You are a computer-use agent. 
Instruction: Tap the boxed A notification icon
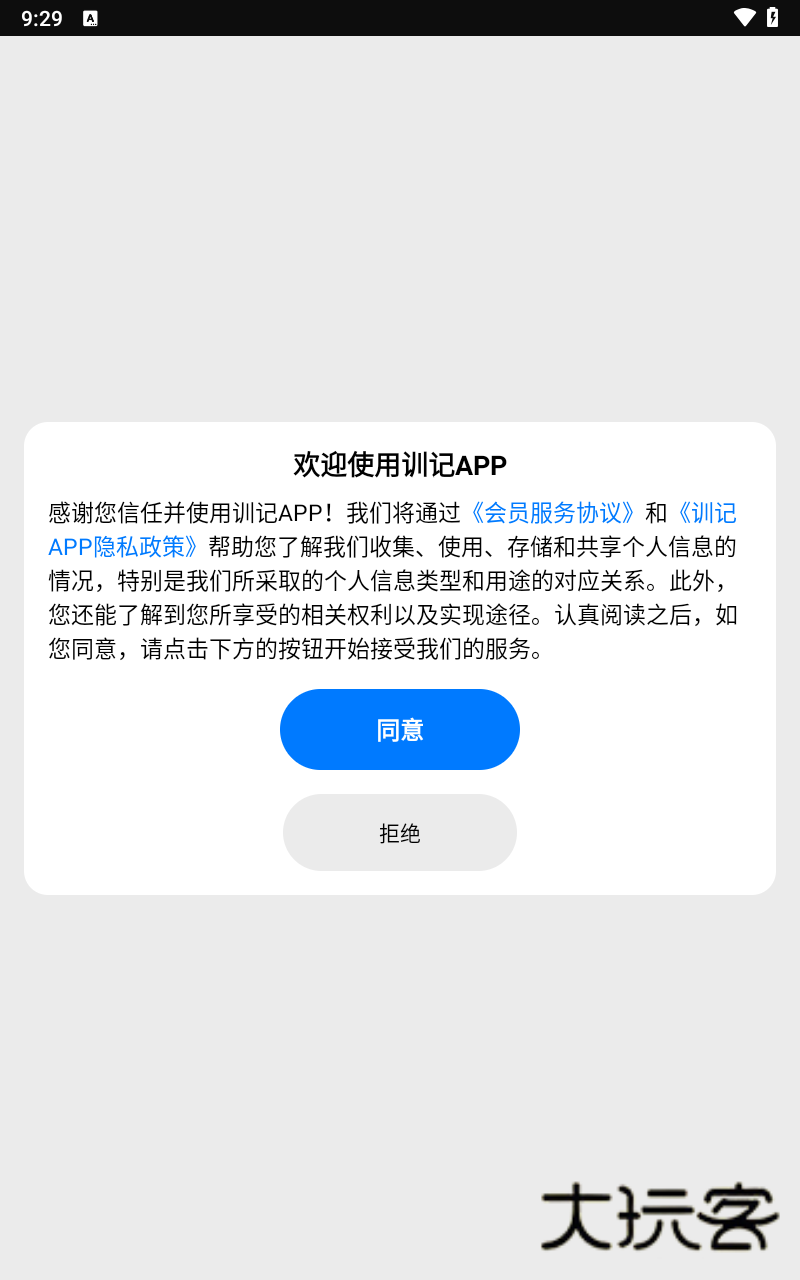[x=91, y=18]
